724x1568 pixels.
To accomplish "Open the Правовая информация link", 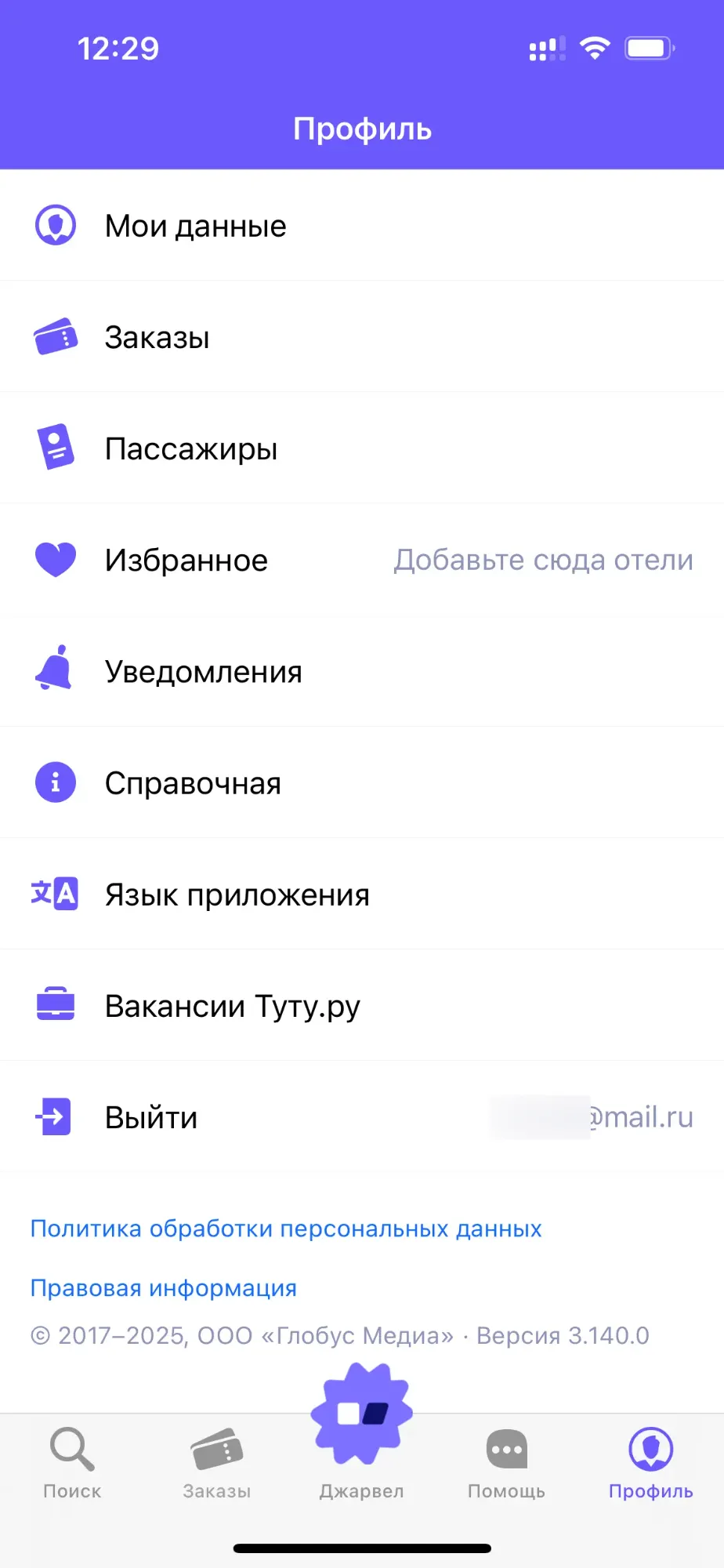I will [163, 1288].
